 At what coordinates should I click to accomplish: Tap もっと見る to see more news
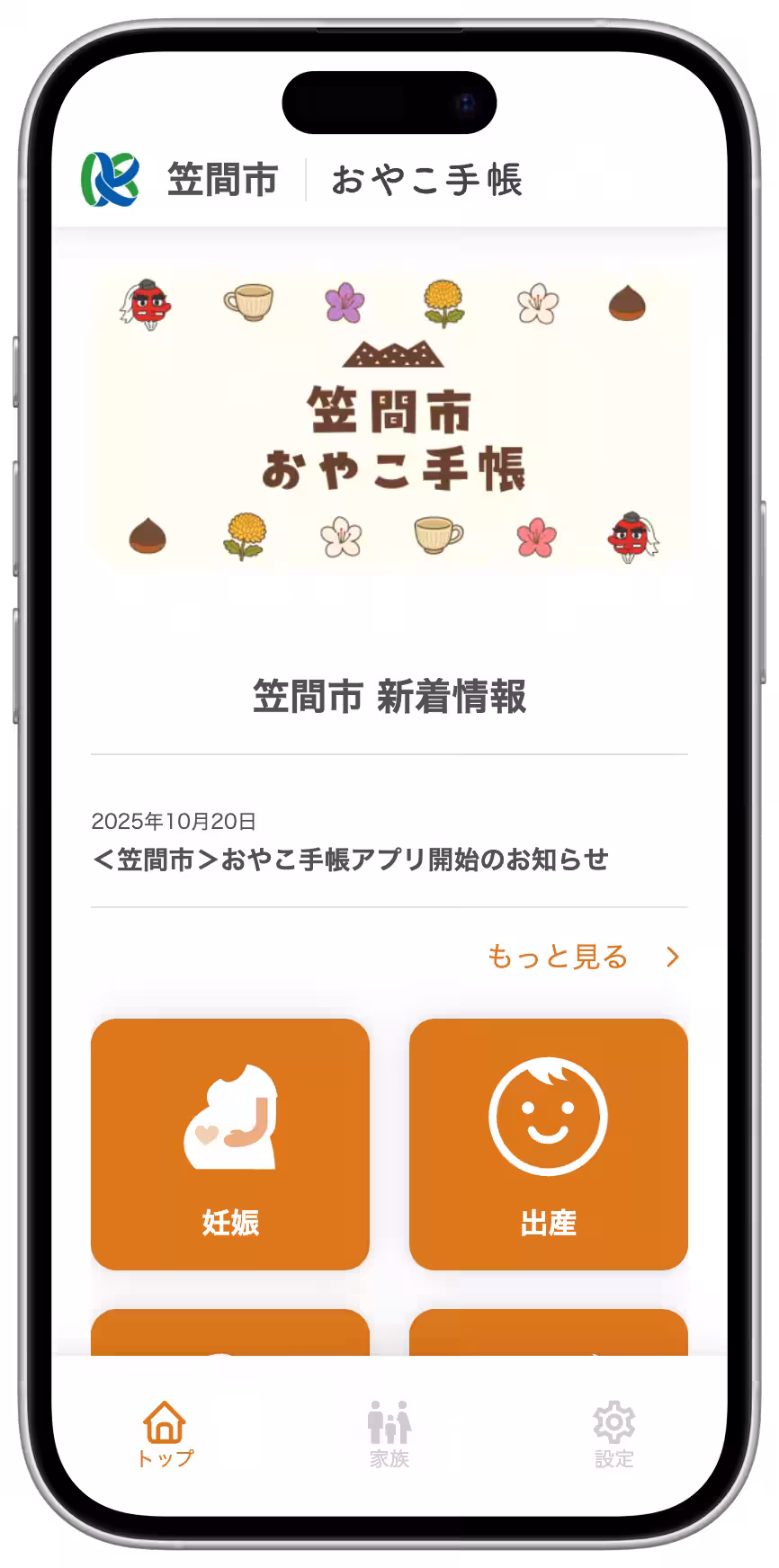pos(582,957)
